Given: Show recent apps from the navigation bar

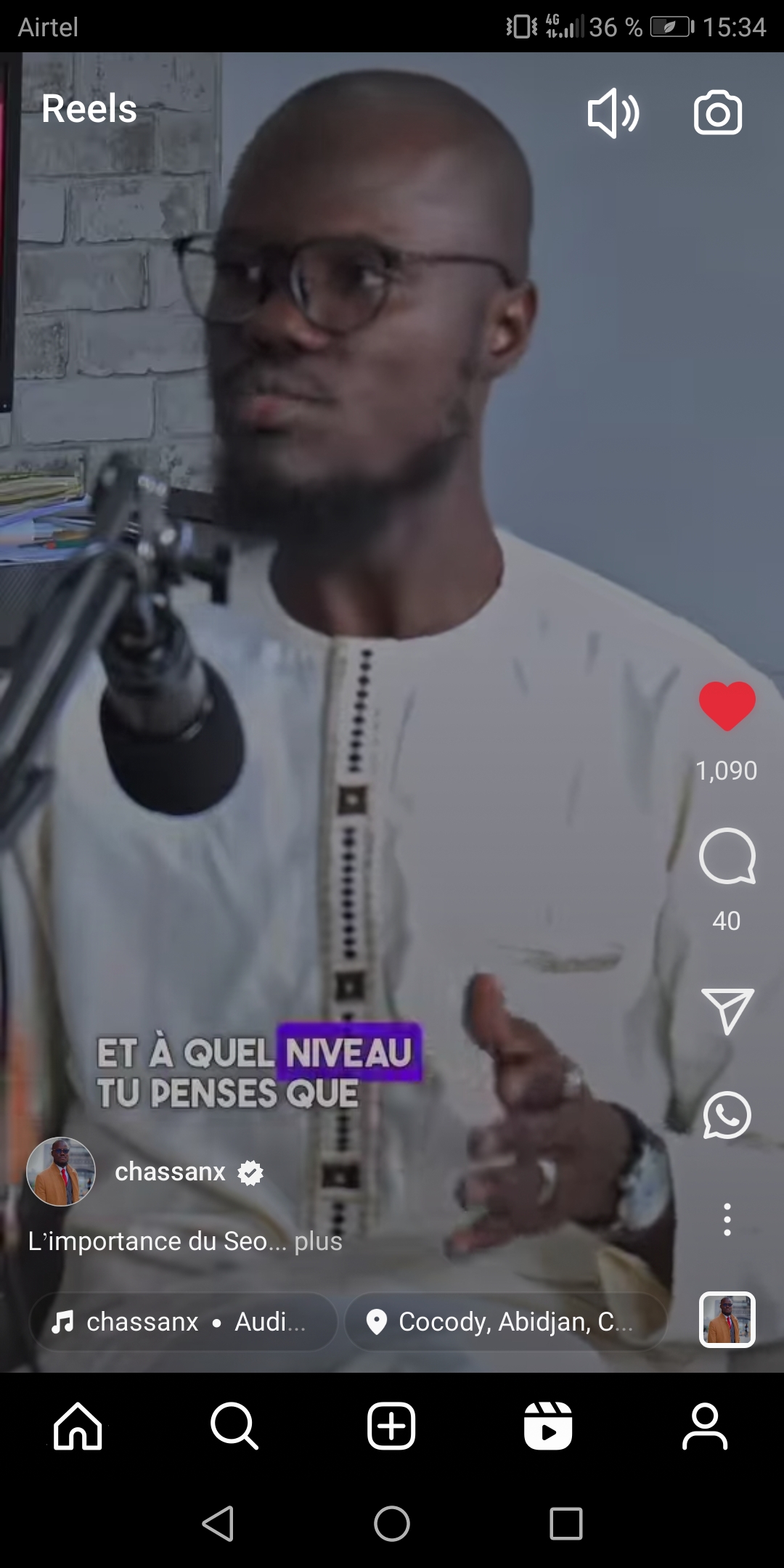Looking at the screenshot, I should point(566,1523).
